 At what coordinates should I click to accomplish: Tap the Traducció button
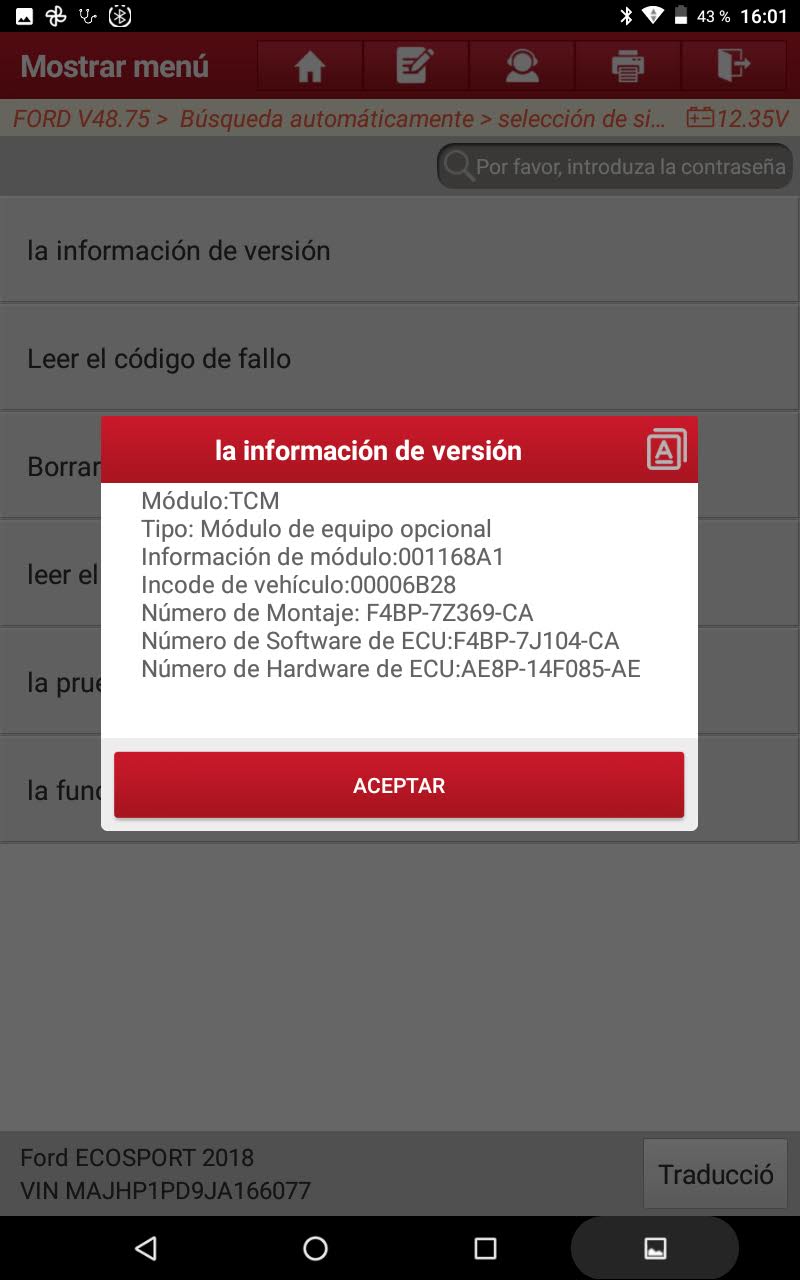tap(715, 1174)
